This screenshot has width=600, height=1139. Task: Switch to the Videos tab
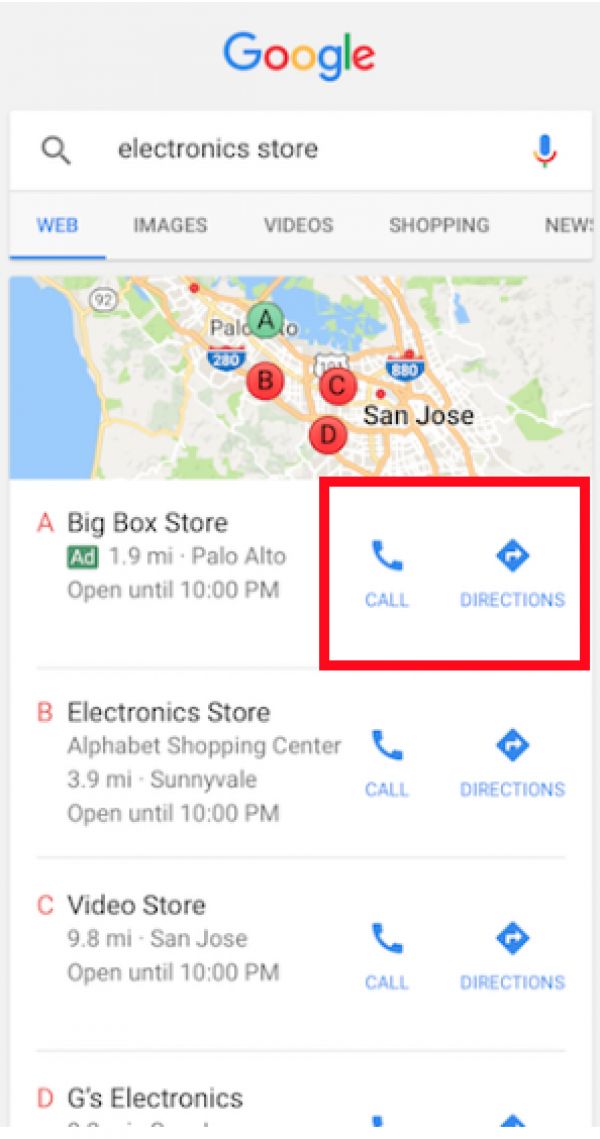(x=298, y=226)
